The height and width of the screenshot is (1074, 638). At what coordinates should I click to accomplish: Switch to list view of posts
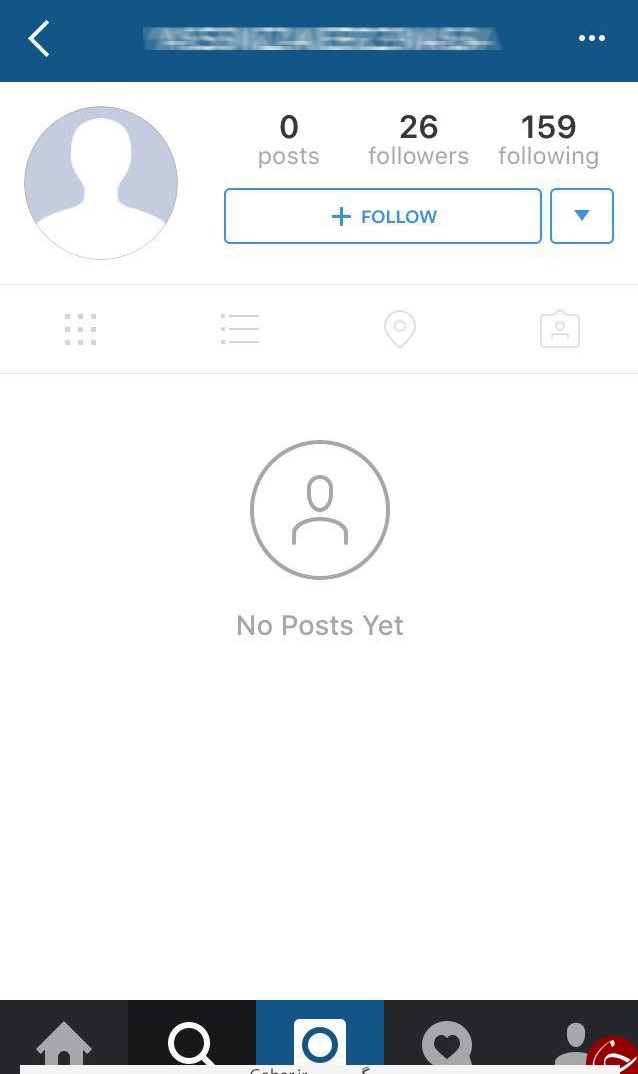pyautogui.click(x=240, y=329)
